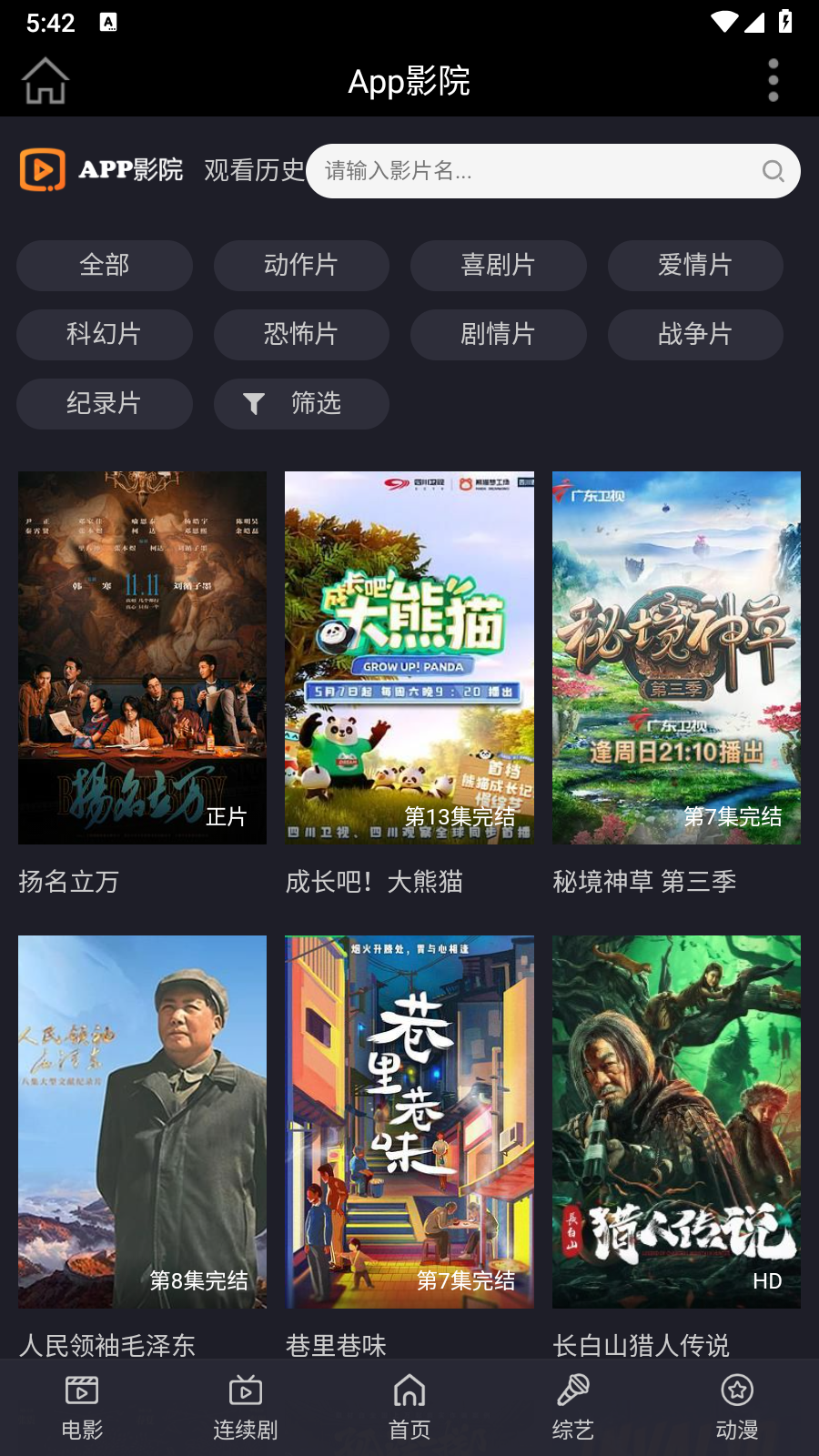Viewport: 819px width, 1456px height.
Task: Open the 筛选 filter options
Action: [301, 404]
